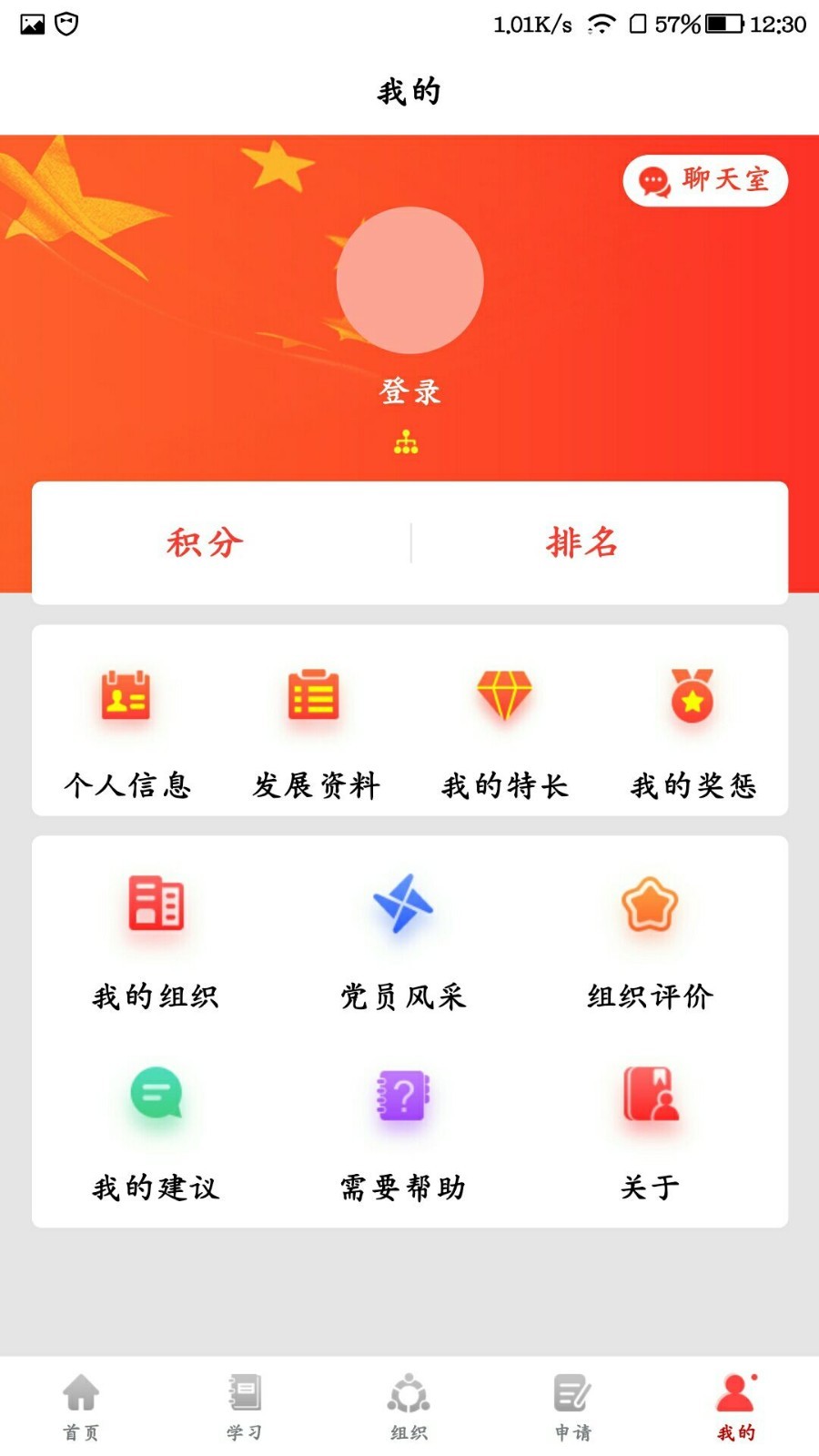This screenshot has width=819, height=1456.
Task: Tap the circular profile avatar placeholder
Action: click(x=409, y=280)
